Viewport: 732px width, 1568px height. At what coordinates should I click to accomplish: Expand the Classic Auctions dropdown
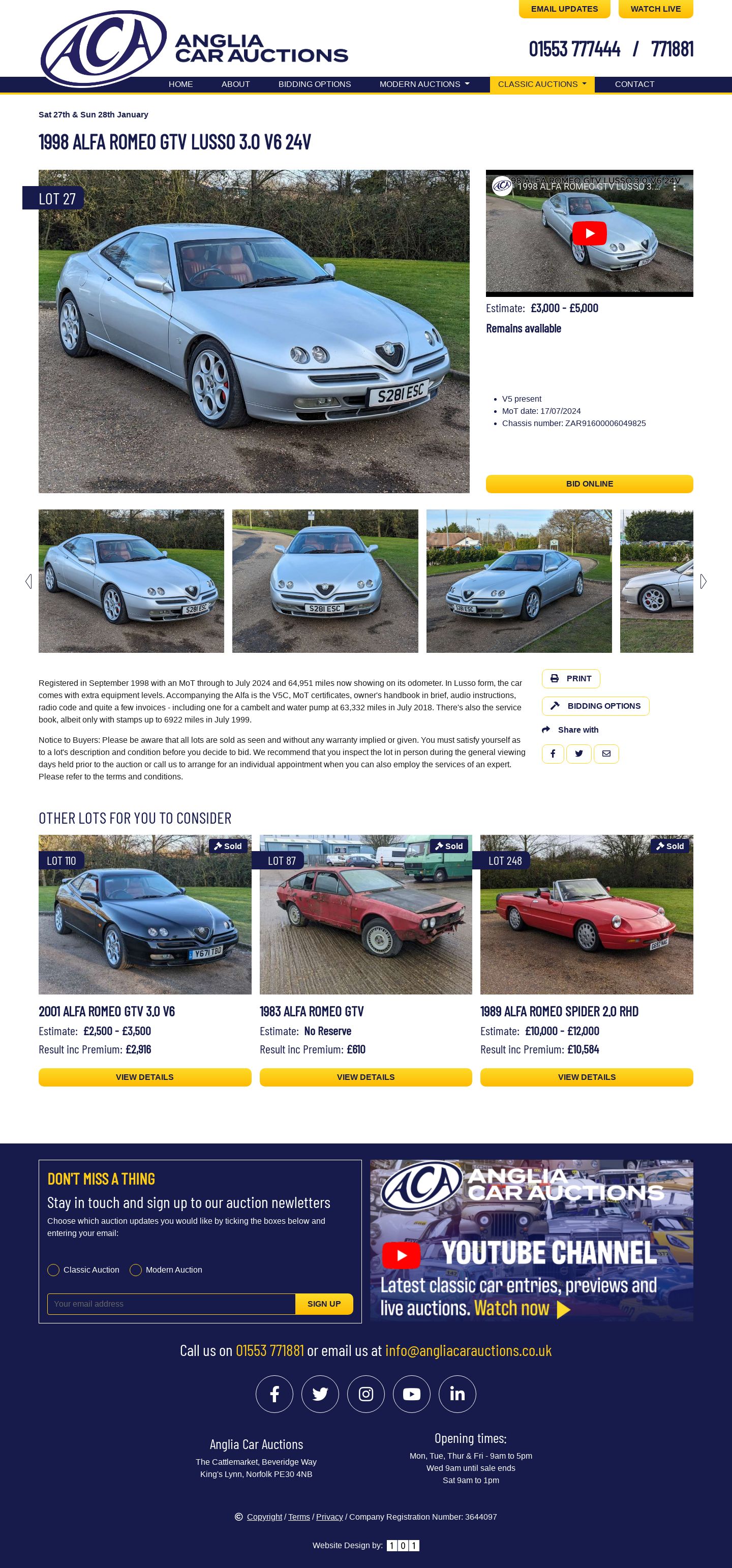541,84
